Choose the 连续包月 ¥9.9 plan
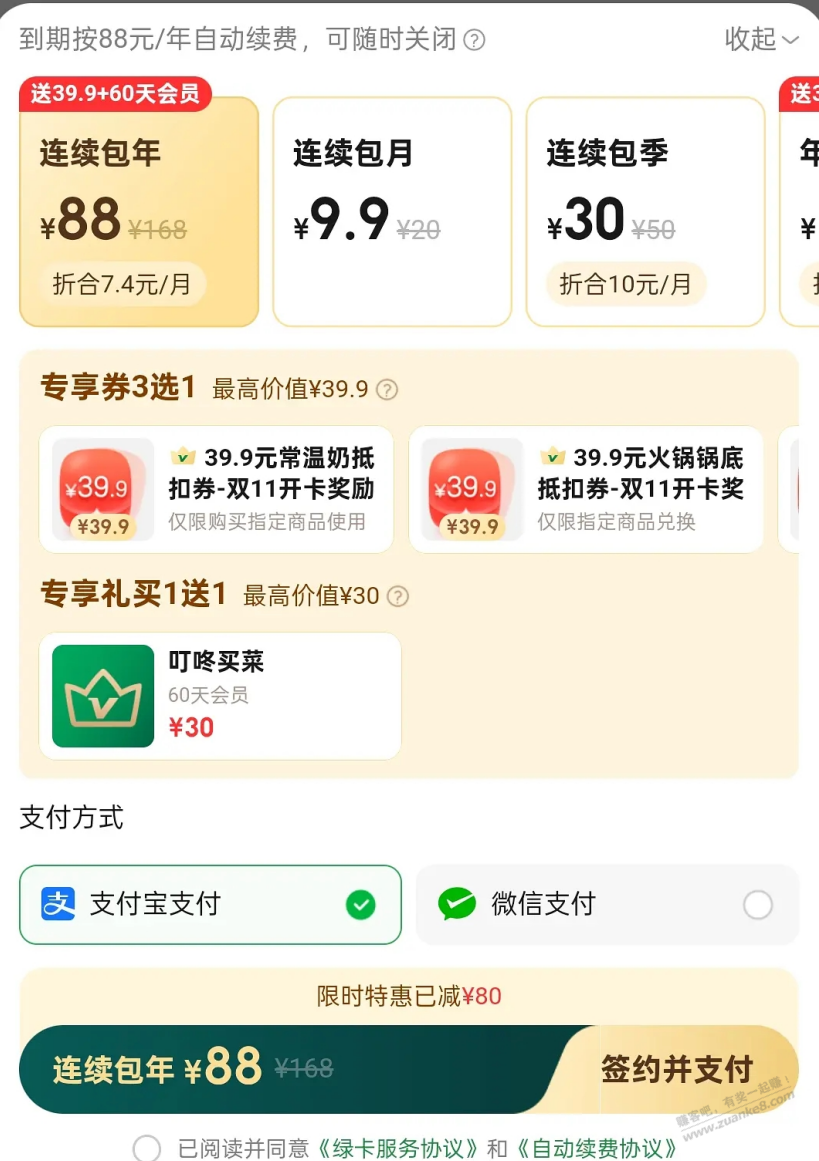 click(x=392, y=212)
